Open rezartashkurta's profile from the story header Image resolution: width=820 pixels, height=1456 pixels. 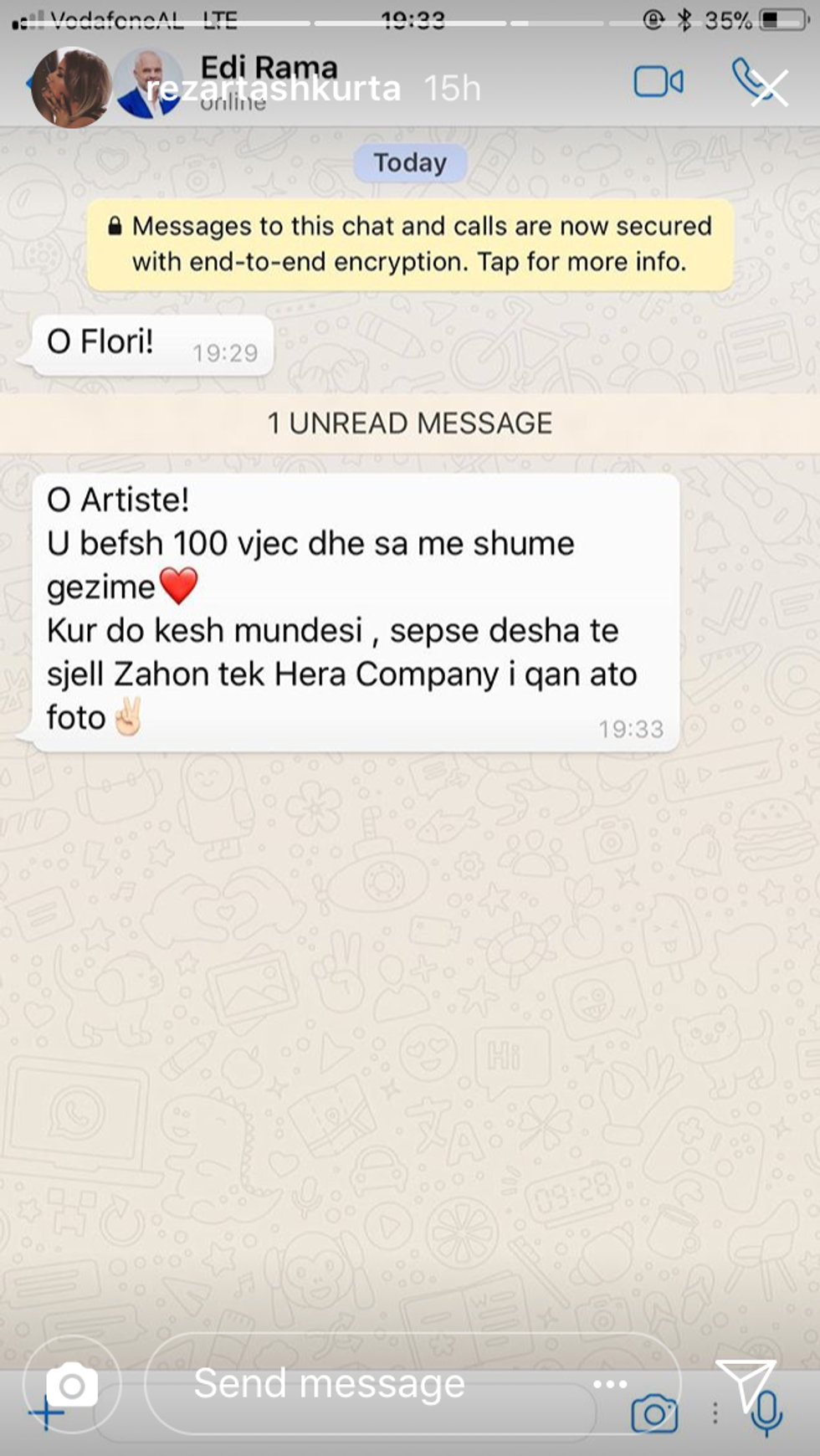(273, 89)
